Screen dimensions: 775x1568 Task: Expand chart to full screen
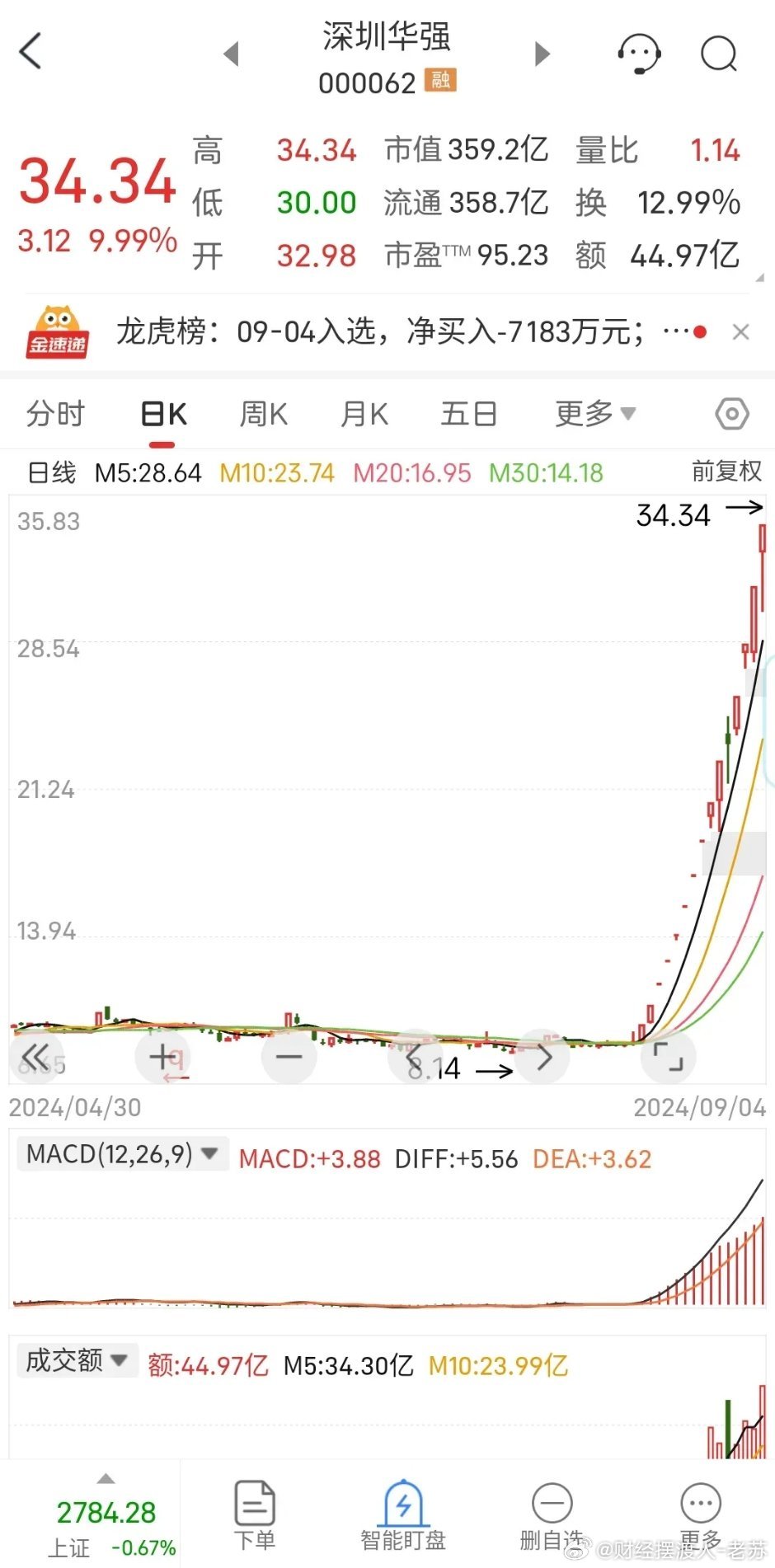point(669,1056)
